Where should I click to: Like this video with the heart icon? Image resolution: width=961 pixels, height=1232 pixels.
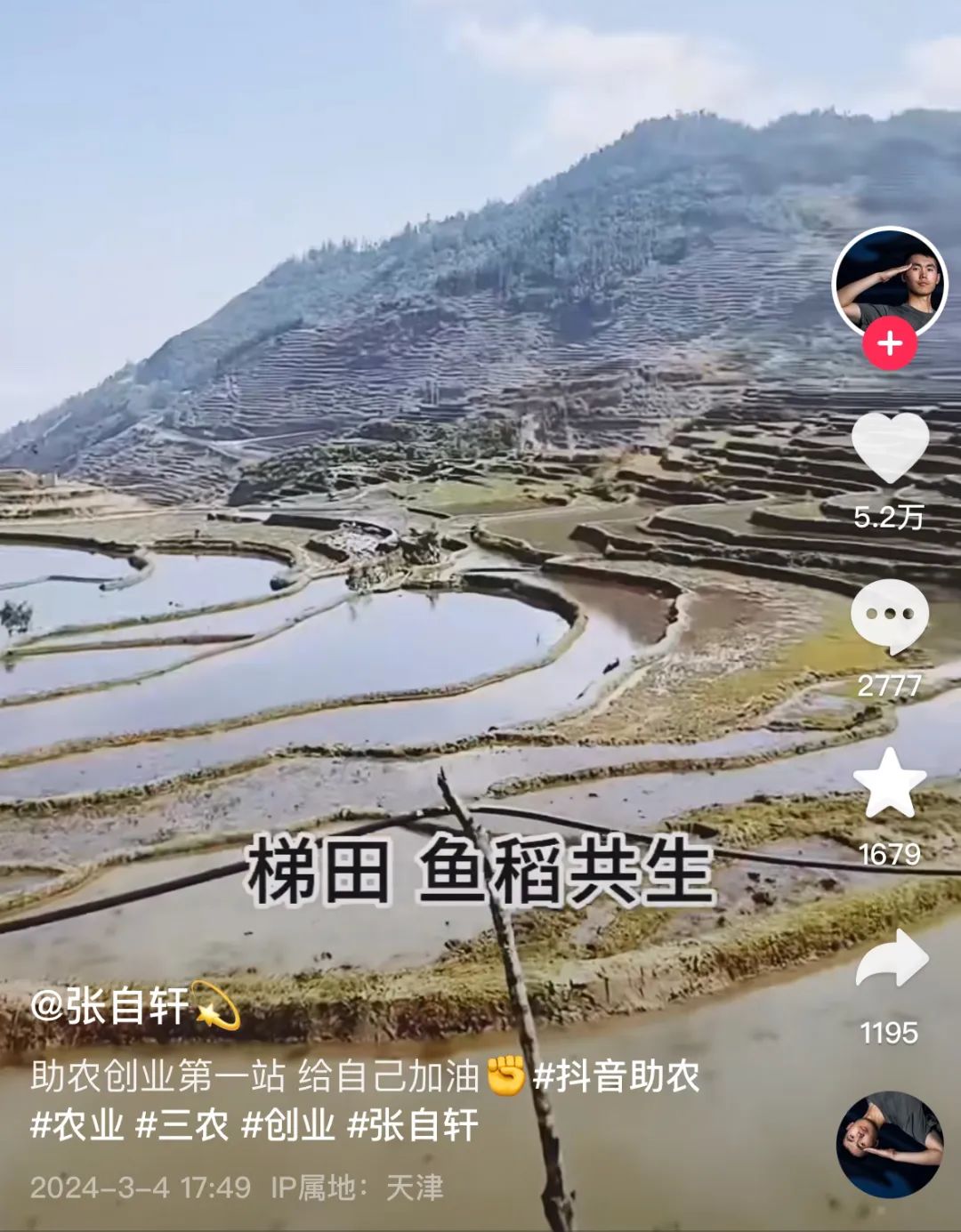point(890,447)
